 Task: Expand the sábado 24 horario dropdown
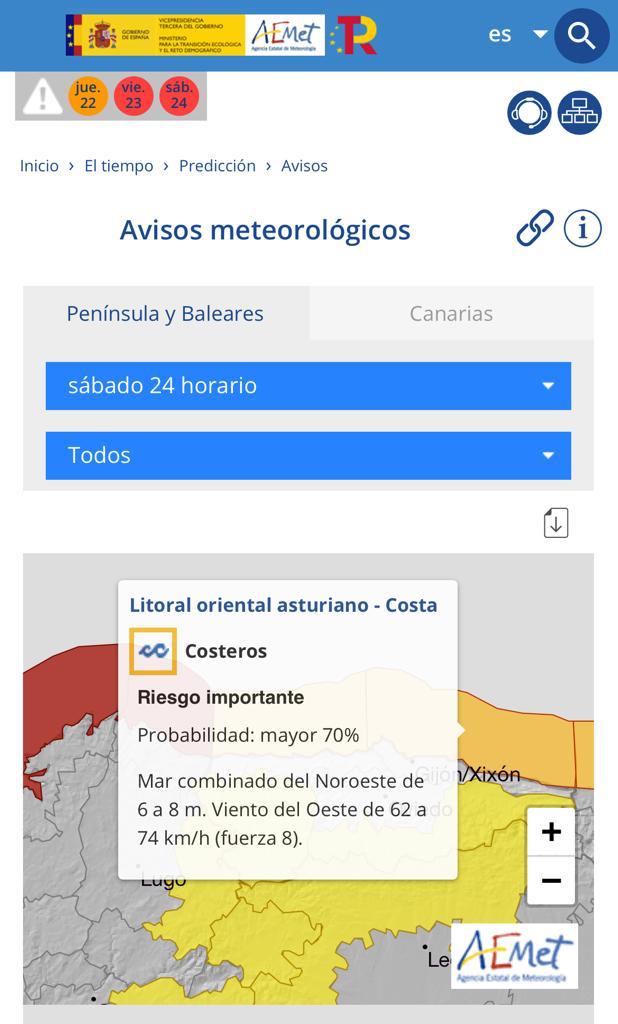308,386
